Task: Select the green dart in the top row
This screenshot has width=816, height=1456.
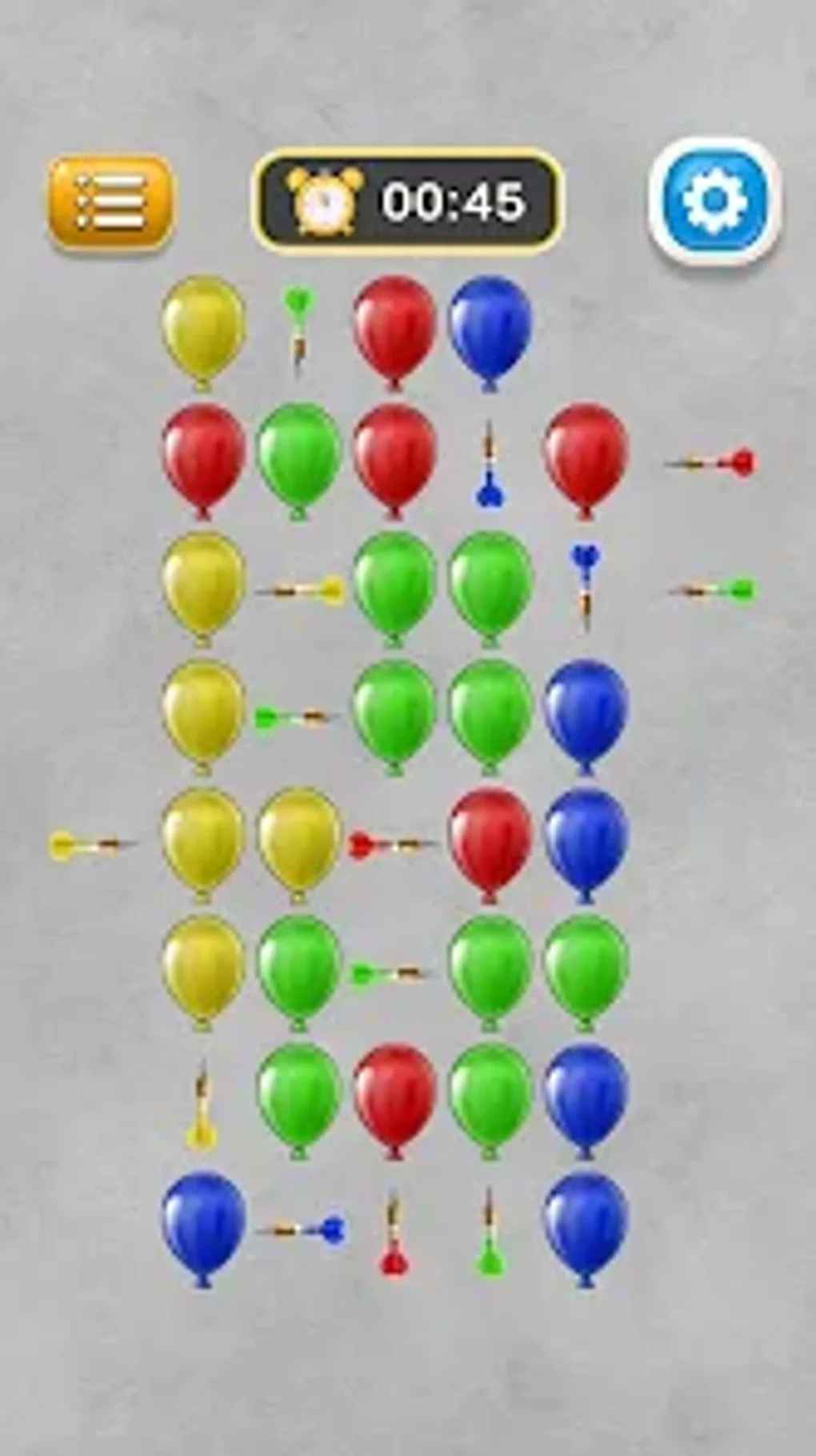Action: point(297,320)
